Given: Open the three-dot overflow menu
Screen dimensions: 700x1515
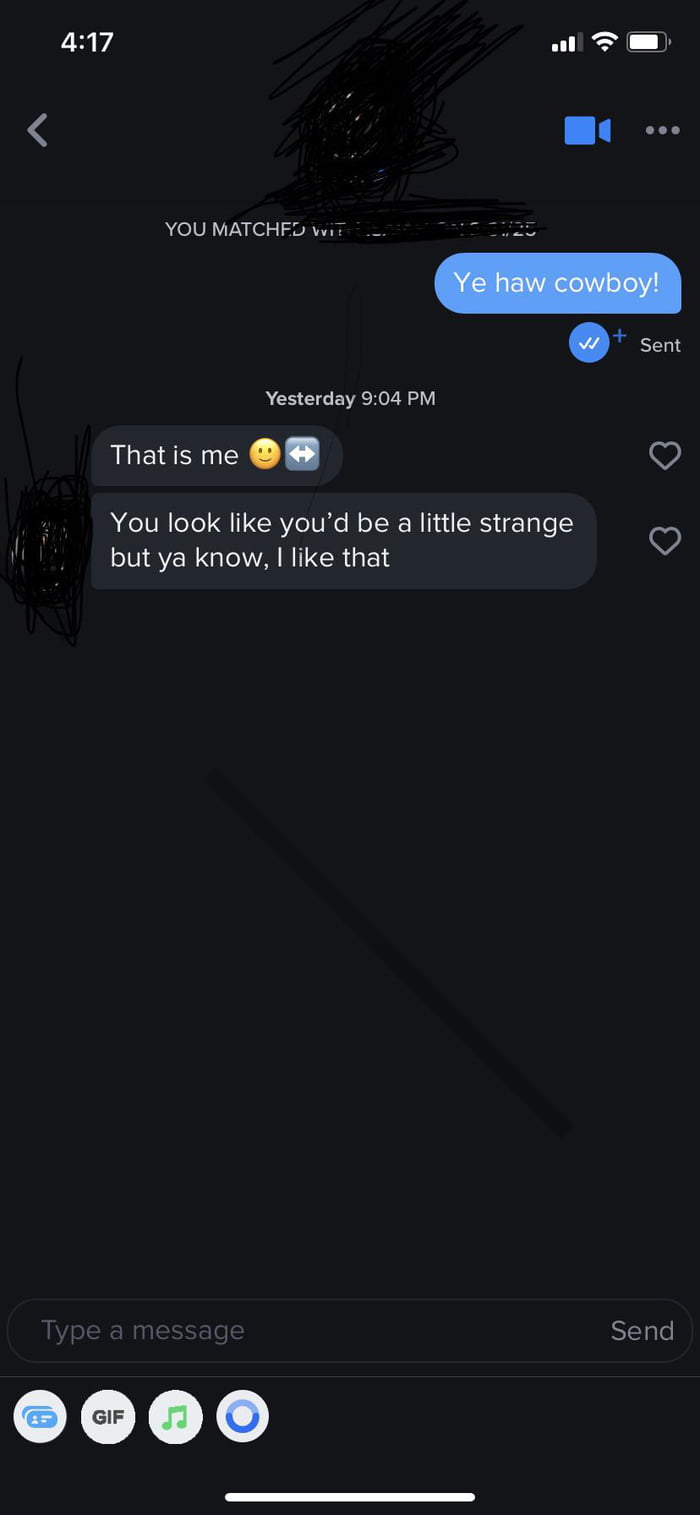Looking at the screenshot, I should click(662, 130).
